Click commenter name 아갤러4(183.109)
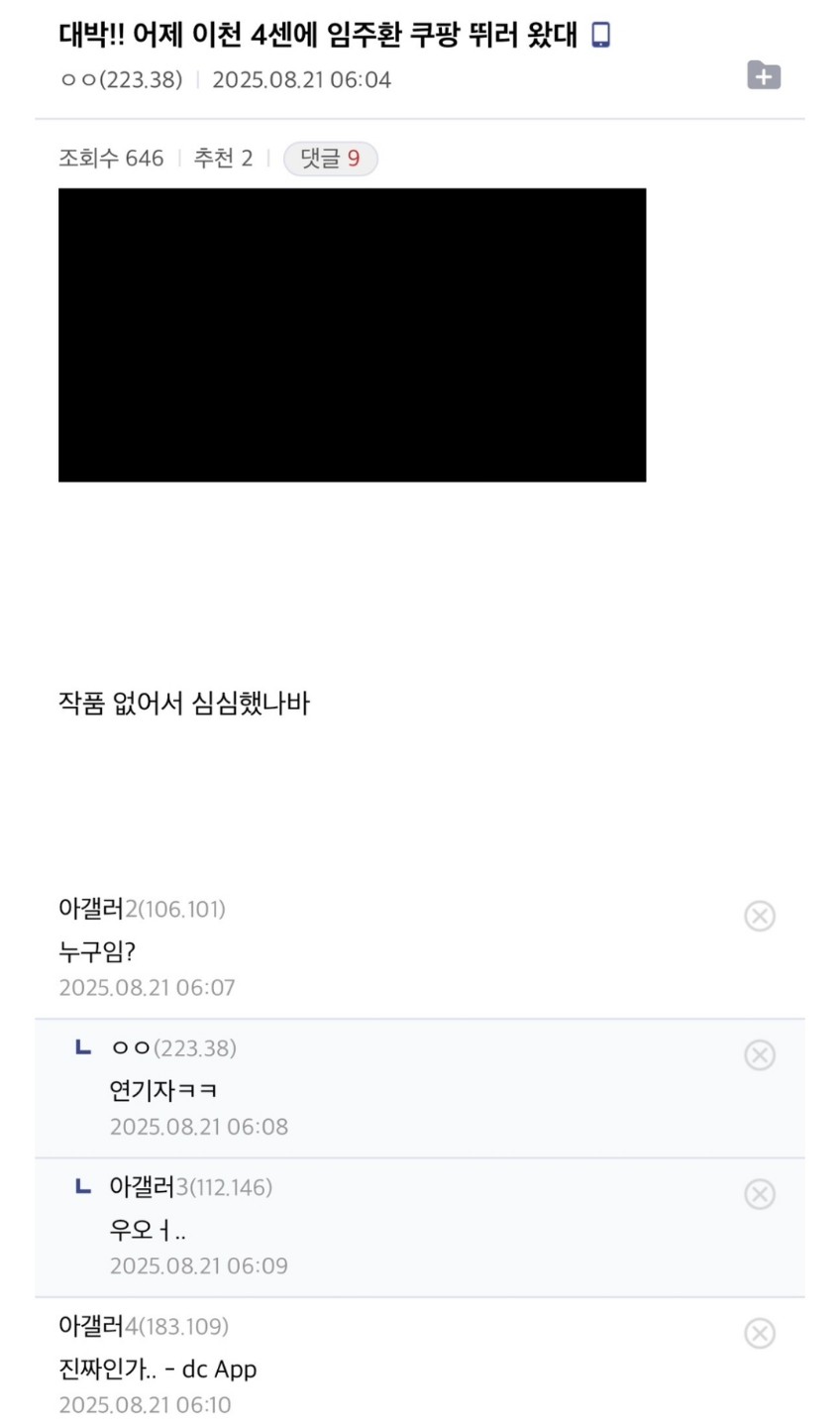 144,1326
